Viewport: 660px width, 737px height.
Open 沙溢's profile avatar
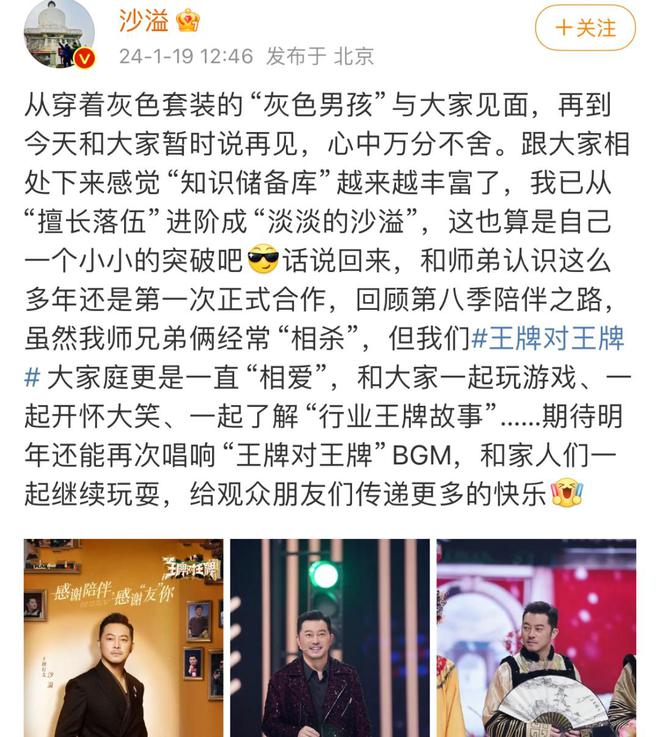59,34
